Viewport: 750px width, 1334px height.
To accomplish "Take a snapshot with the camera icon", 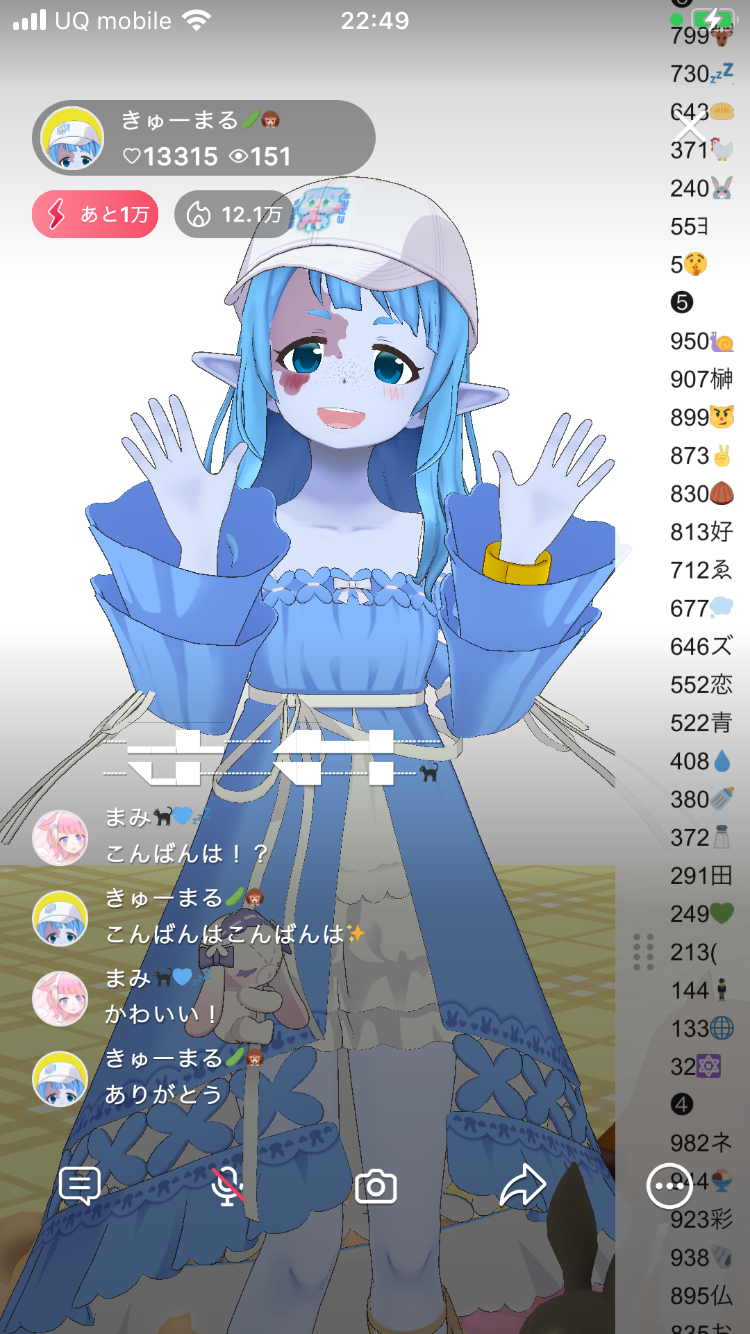I will (x=376, y=1186).
